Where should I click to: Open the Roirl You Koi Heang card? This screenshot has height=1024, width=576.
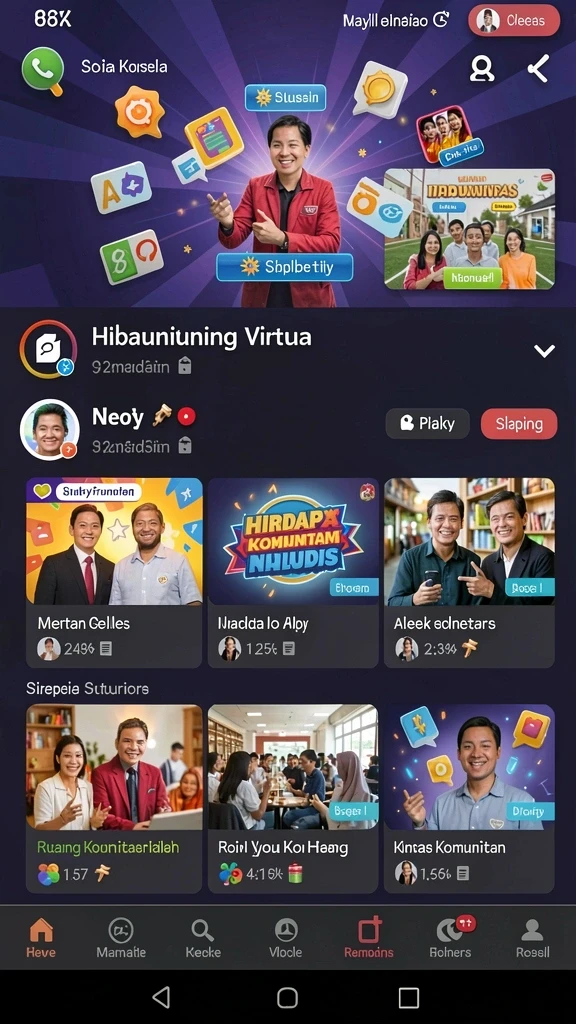pos(293,798)
